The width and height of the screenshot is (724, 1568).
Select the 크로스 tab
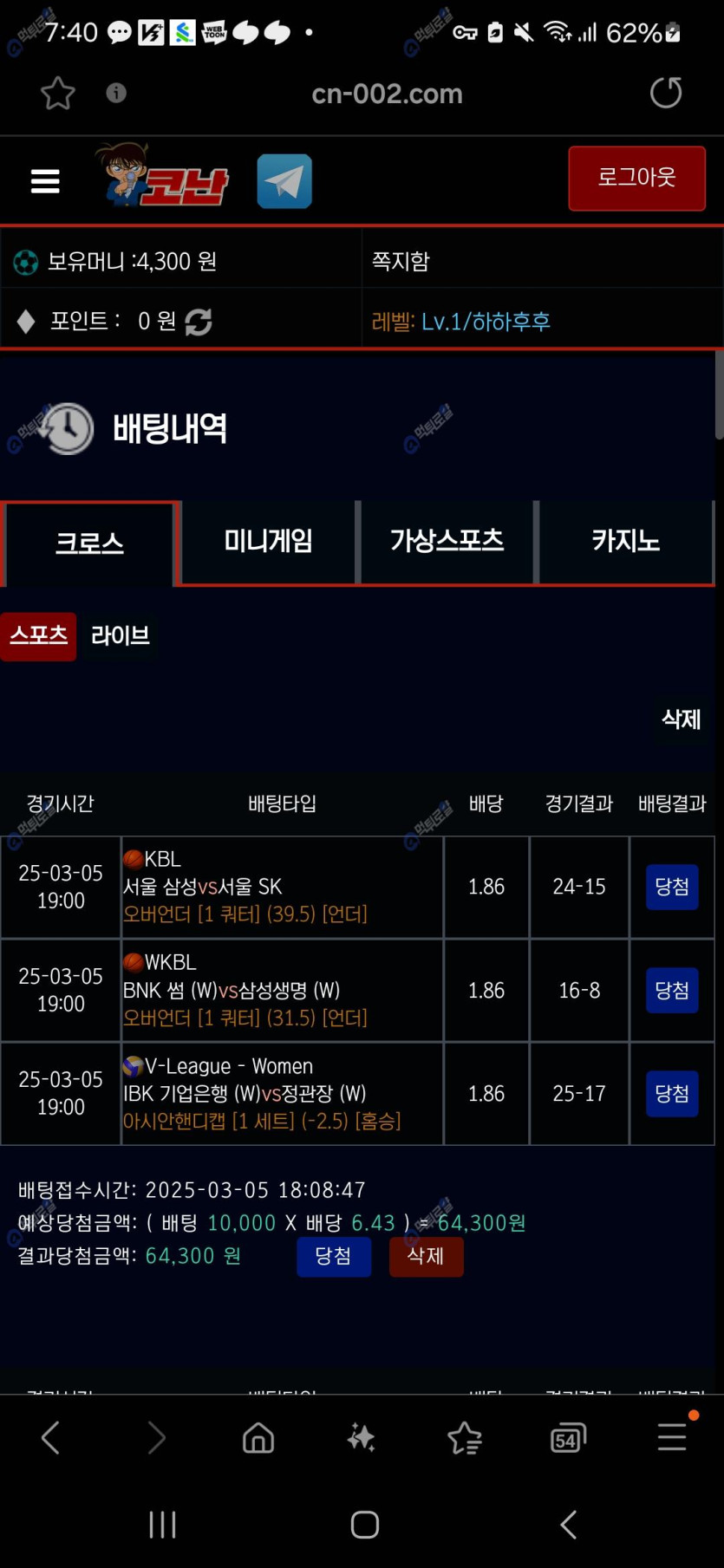point(89,543)
